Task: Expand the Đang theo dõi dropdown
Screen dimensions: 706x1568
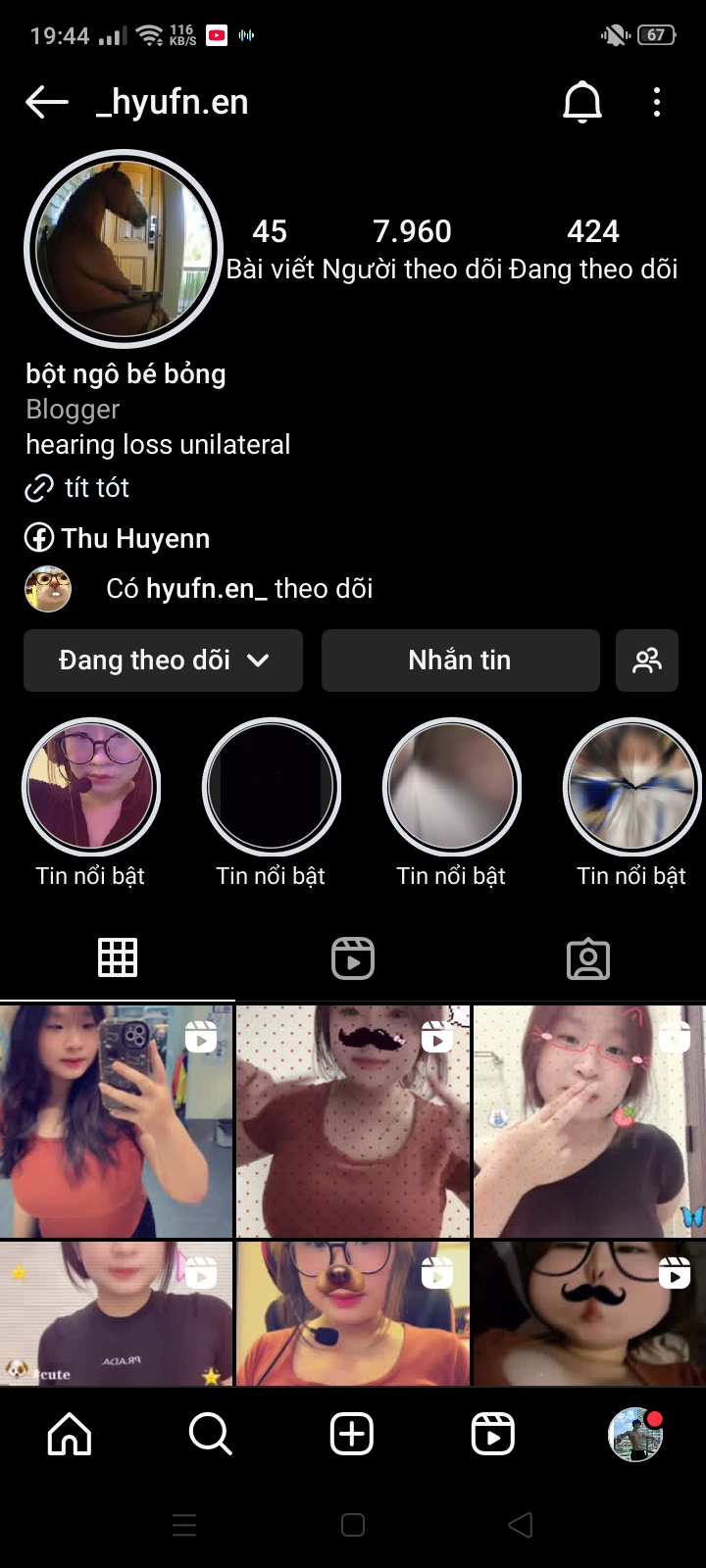Action: 163,661
